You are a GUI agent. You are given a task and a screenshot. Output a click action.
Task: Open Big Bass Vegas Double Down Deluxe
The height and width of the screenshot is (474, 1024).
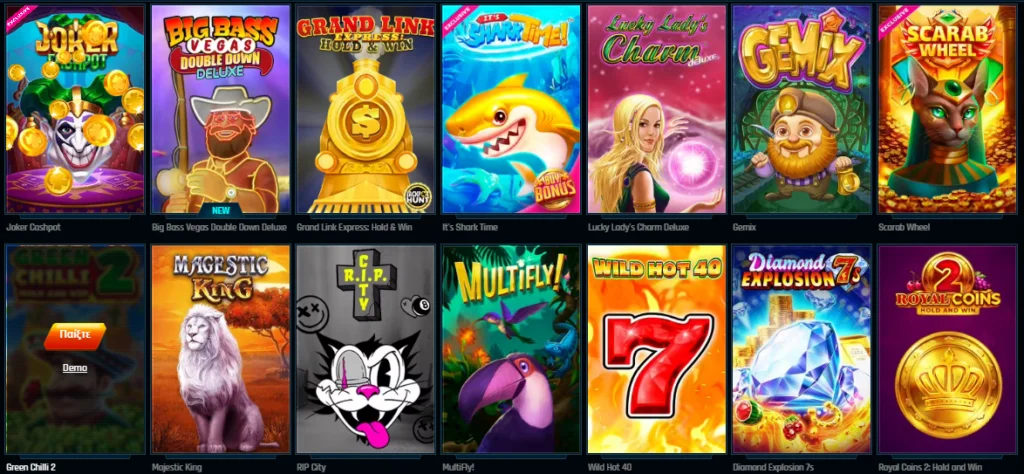[220, 110]
